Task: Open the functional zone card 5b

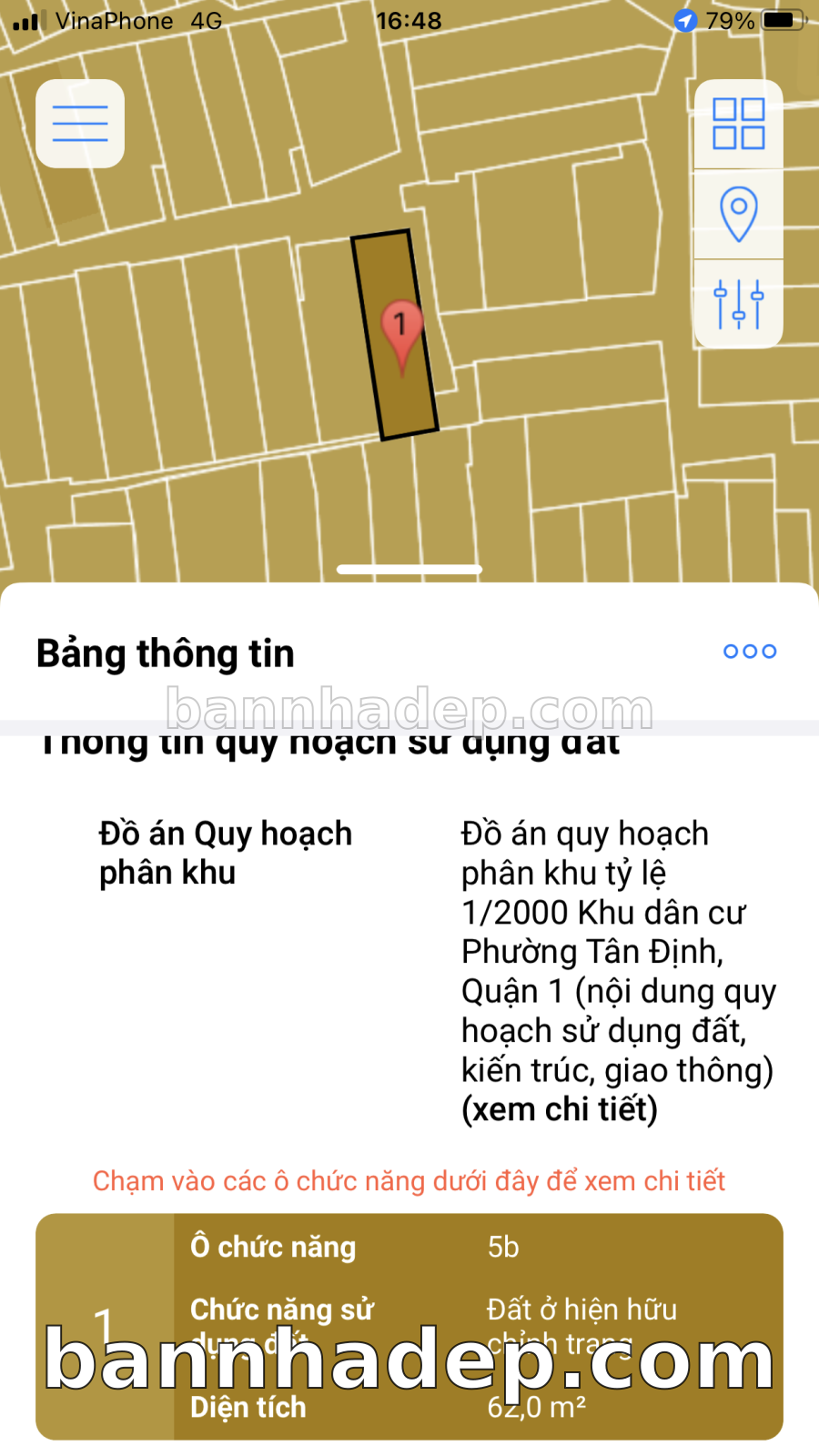Action: pos(409,1325)
